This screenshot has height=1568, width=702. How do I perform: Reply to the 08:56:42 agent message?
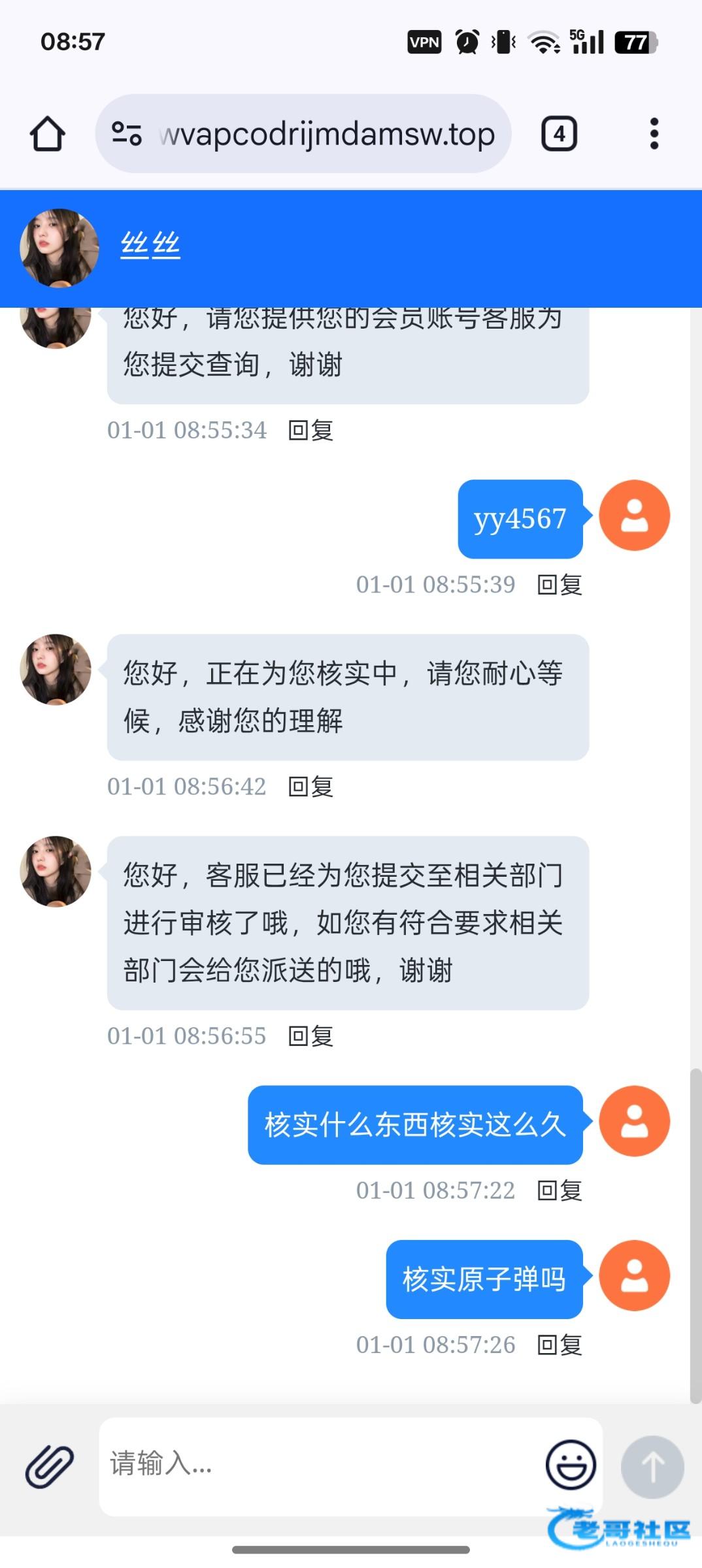tap(311, 787)
